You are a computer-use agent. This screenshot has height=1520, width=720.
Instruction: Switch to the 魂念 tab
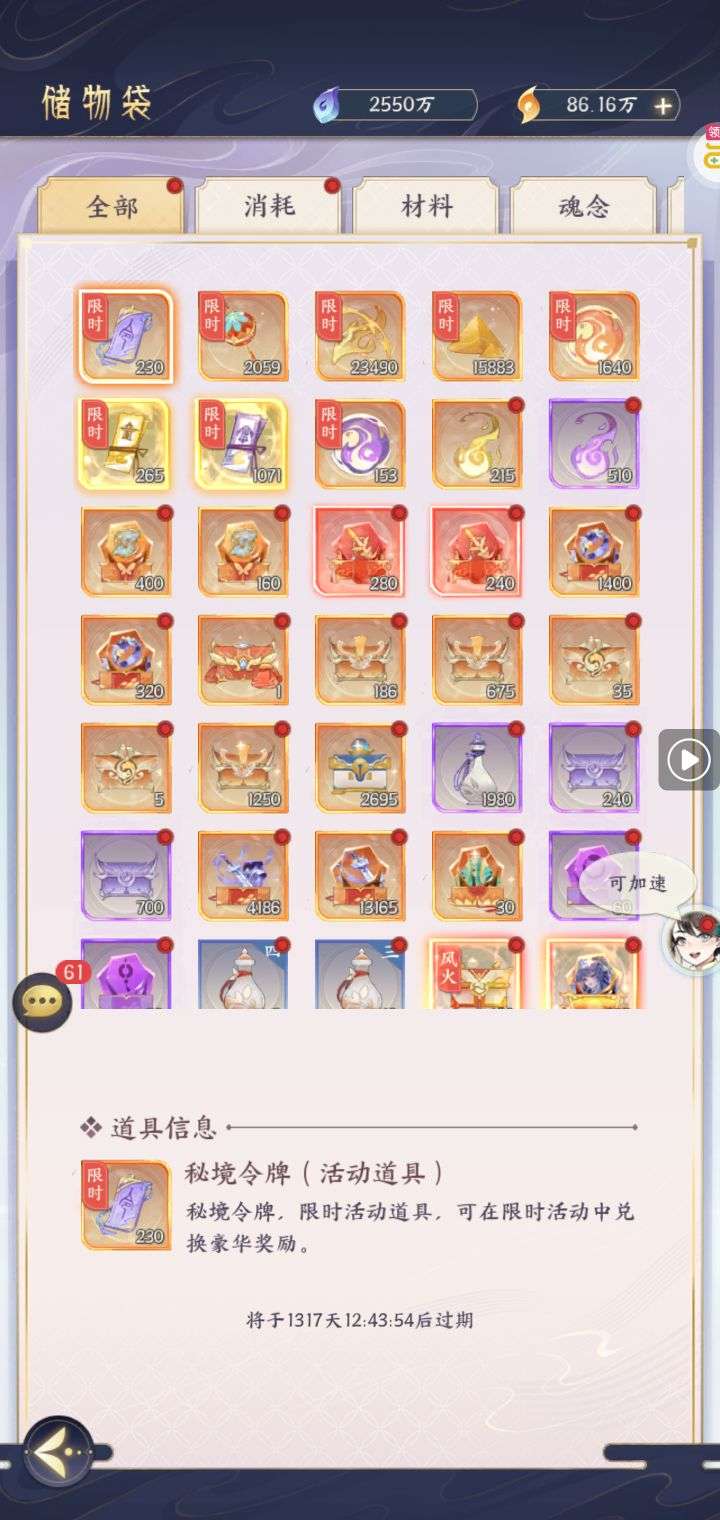coord(583,207)
